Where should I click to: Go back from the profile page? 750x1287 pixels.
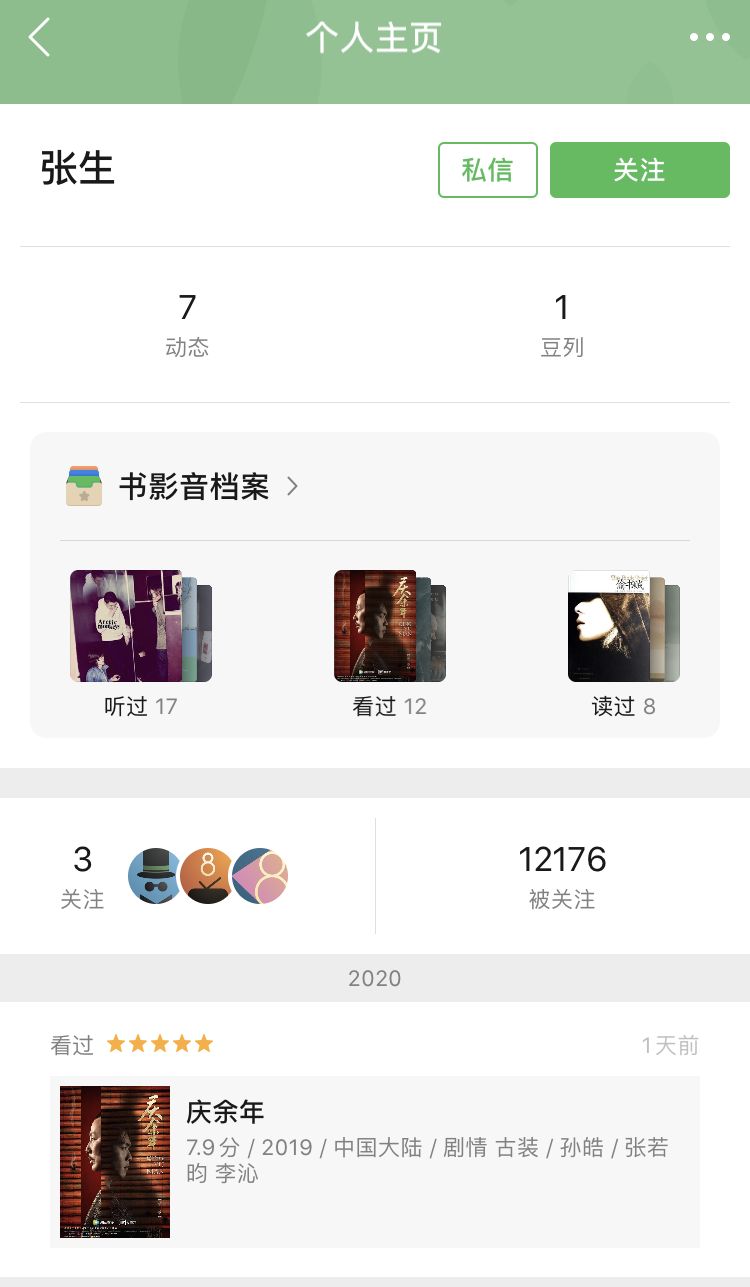[x=39, y=38]
